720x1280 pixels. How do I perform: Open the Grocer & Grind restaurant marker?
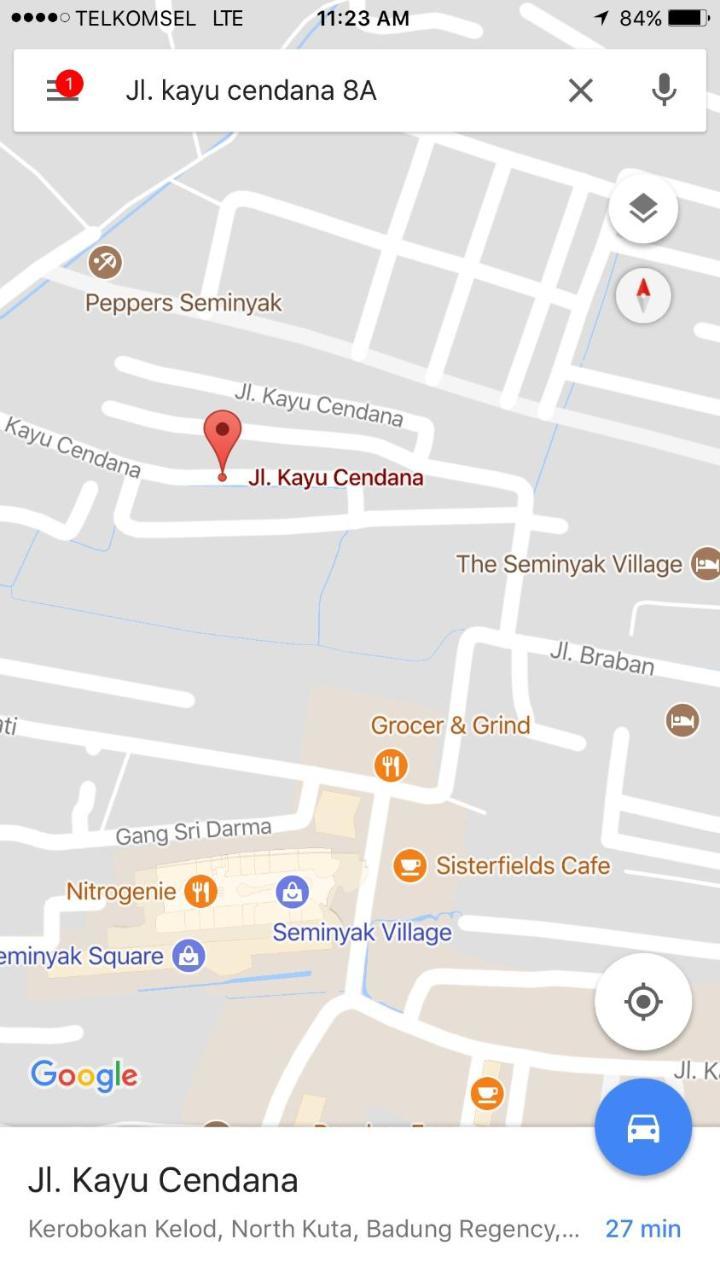391,766
